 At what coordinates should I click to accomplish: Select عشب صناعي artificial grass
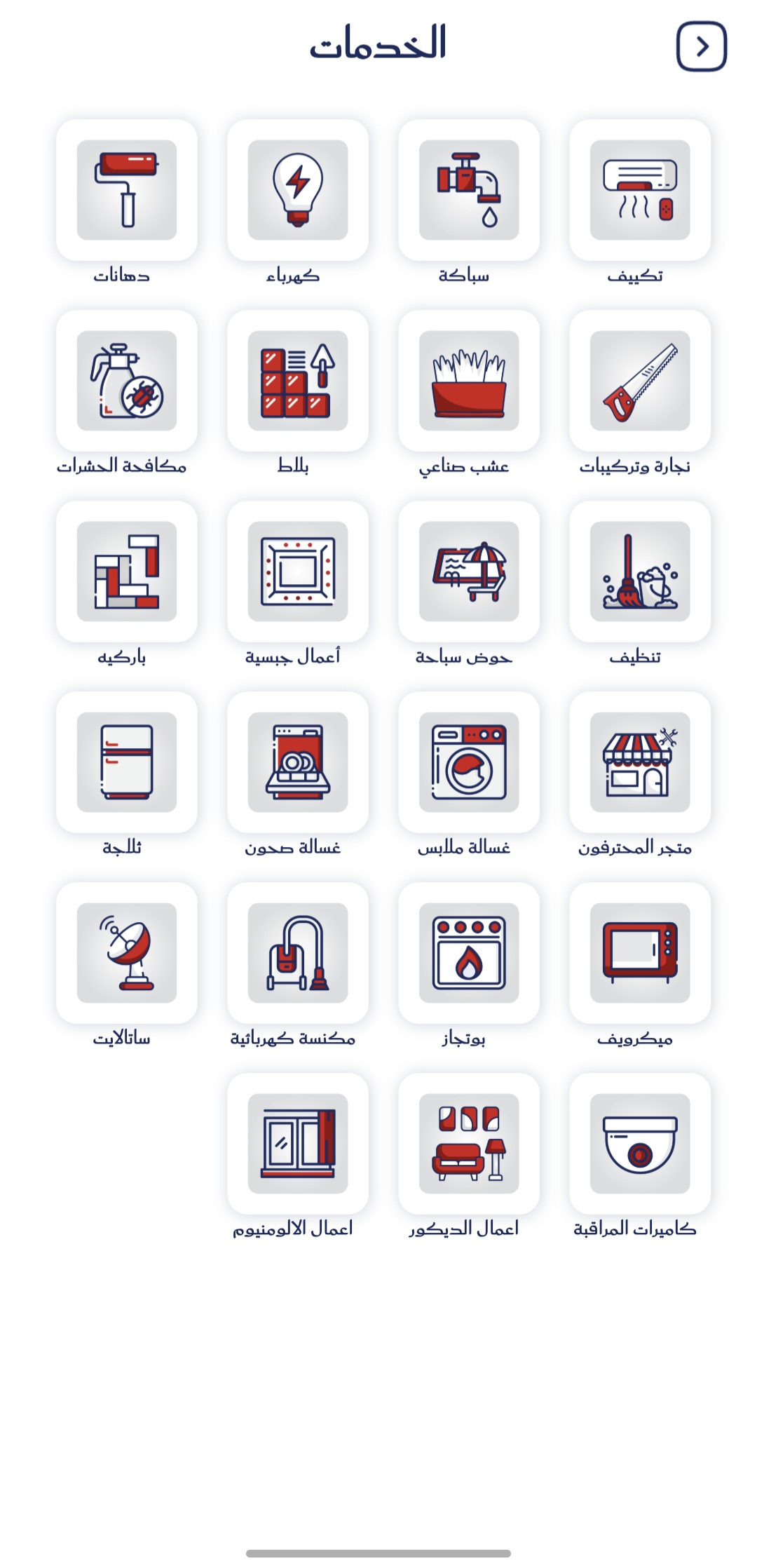[468, 381]
